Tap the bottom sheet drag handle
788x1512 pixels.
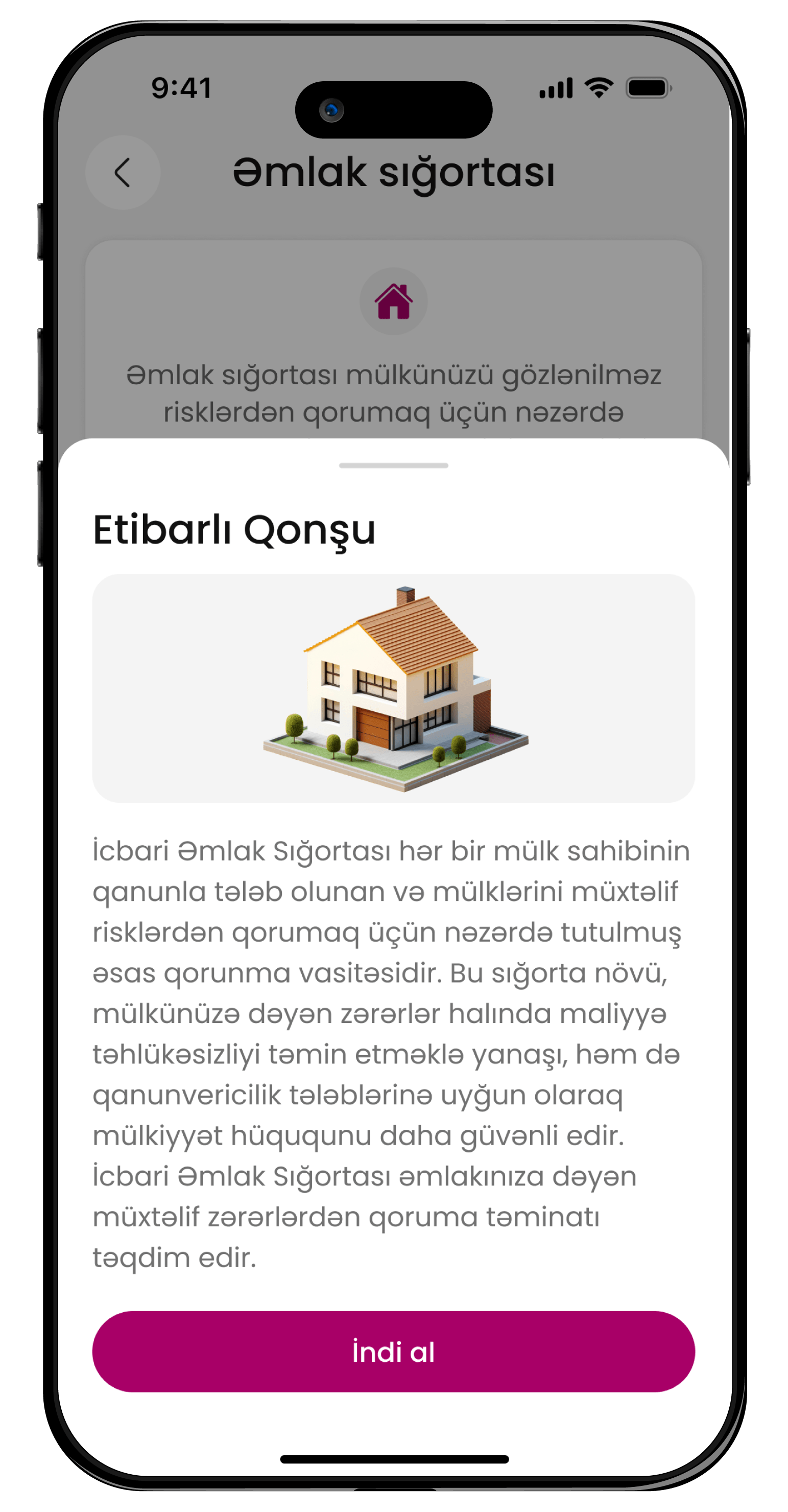393,466
